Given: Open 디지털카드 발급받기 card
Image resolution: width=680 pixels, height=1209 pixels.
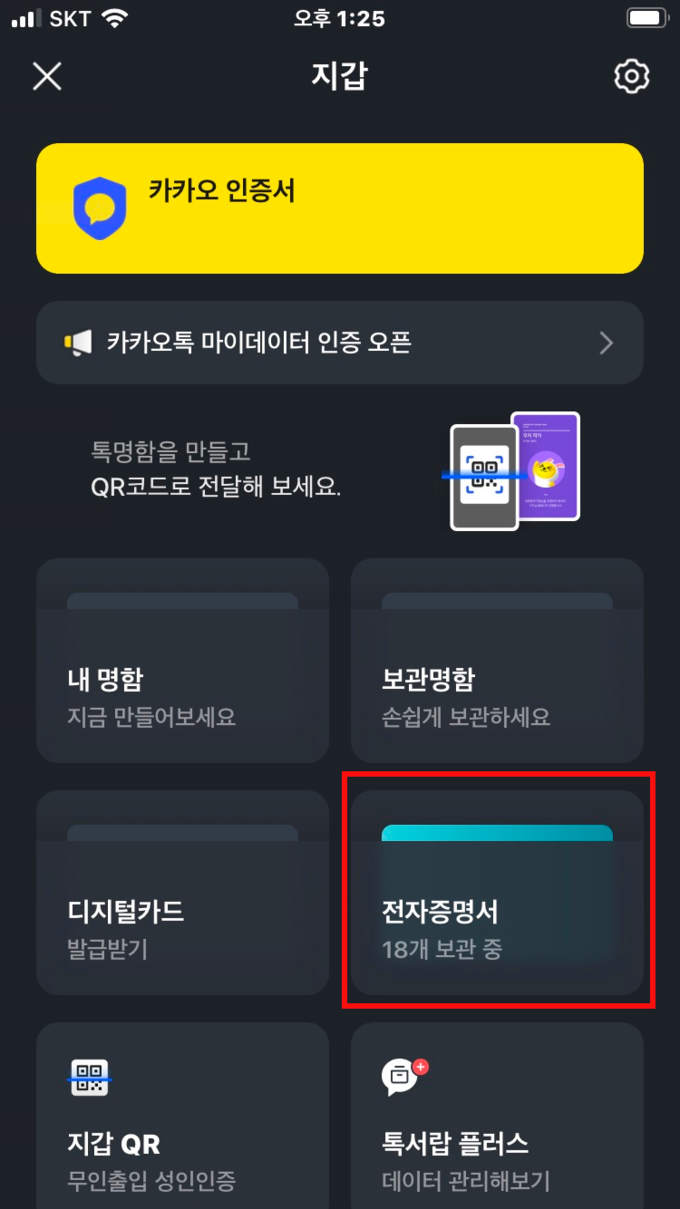Looking at the screenshot, I should point(182,893).
